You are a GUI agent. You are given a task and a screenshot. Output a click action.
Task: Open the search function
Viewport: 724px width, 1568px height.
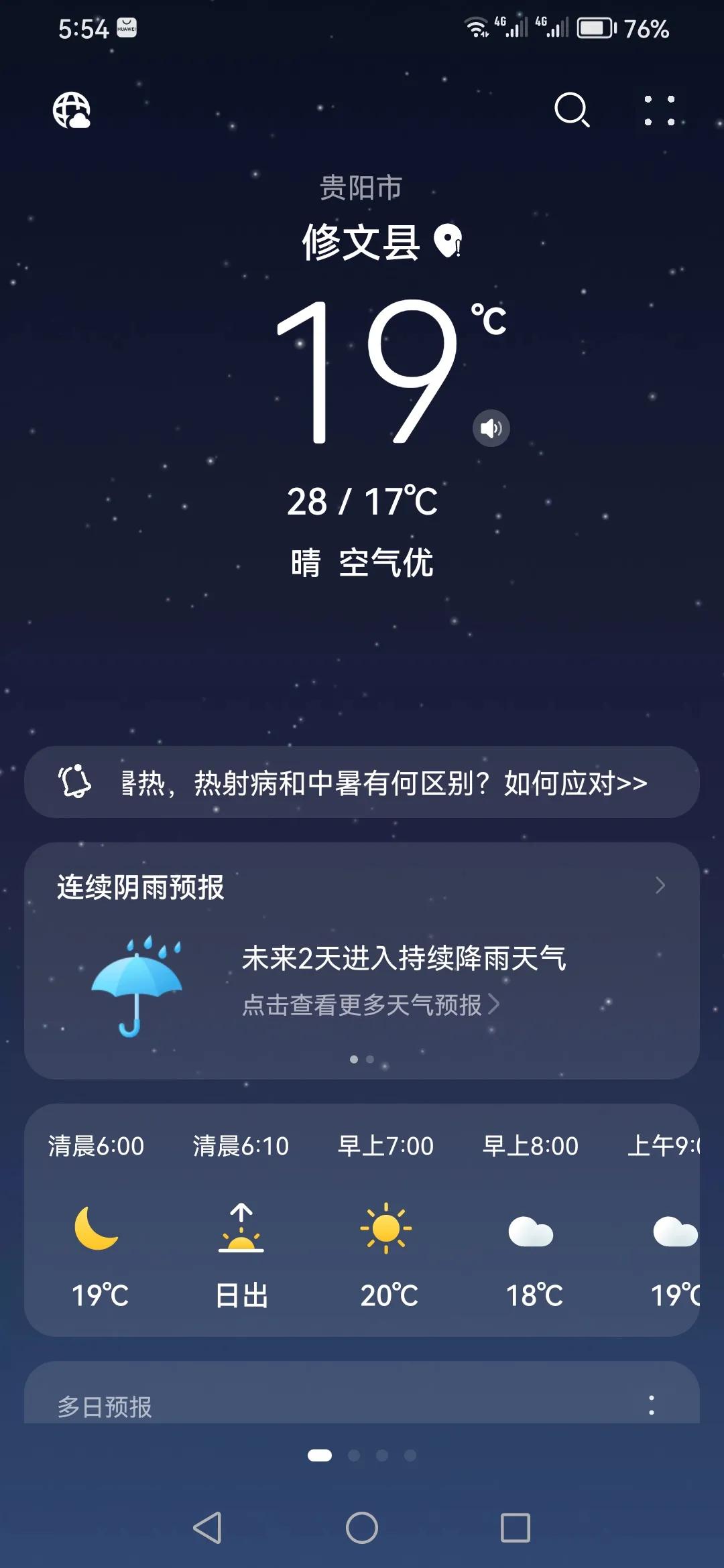tap(571, 110)
